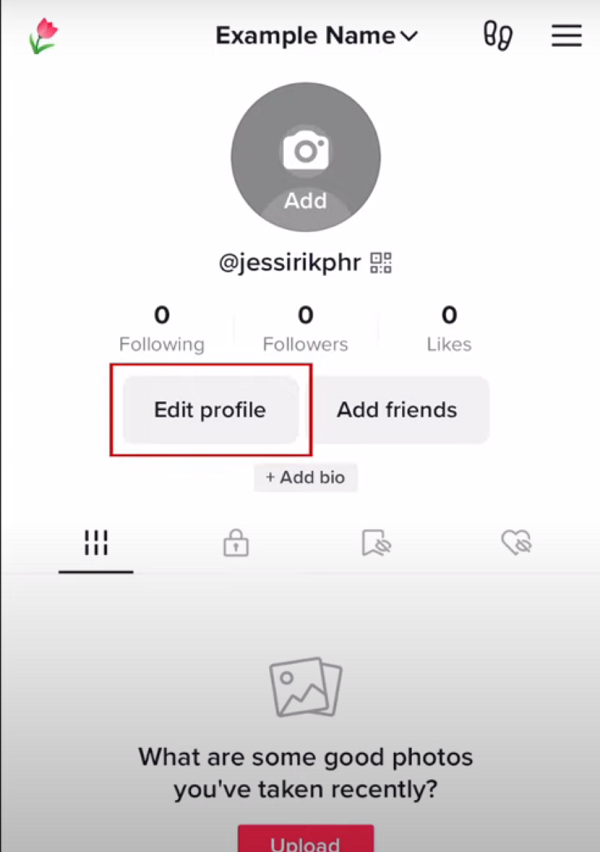Add a bio to the profile
The image size is (600, 852).
point(305,478)
